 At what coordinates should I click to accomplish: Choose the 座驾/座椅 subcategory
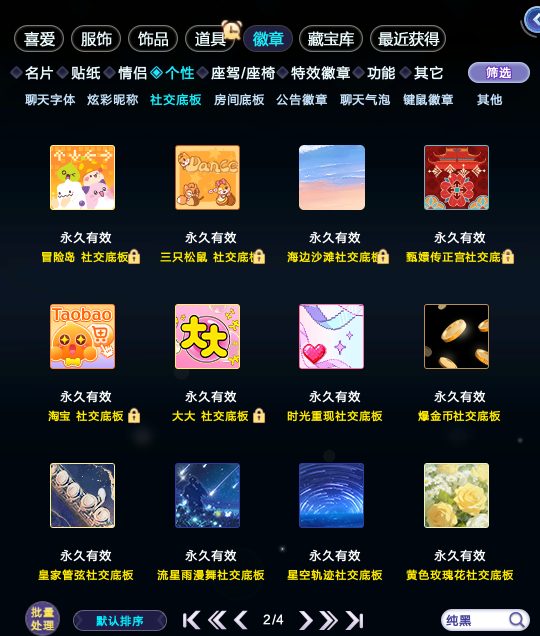243,73
